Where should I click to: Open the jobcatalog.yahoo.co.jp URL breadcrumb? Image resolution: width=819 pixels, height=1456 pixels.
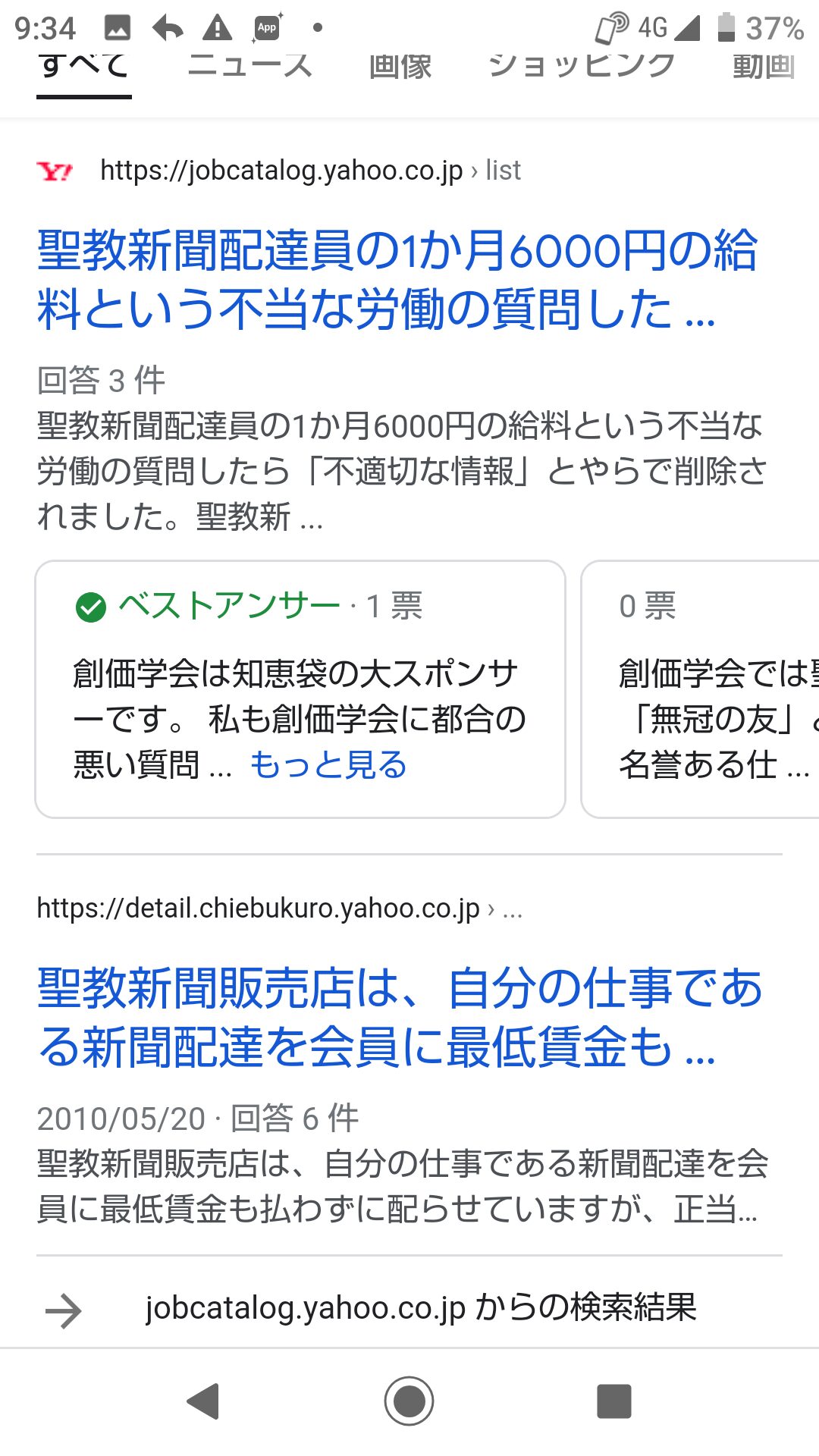[x=310, y=171]
